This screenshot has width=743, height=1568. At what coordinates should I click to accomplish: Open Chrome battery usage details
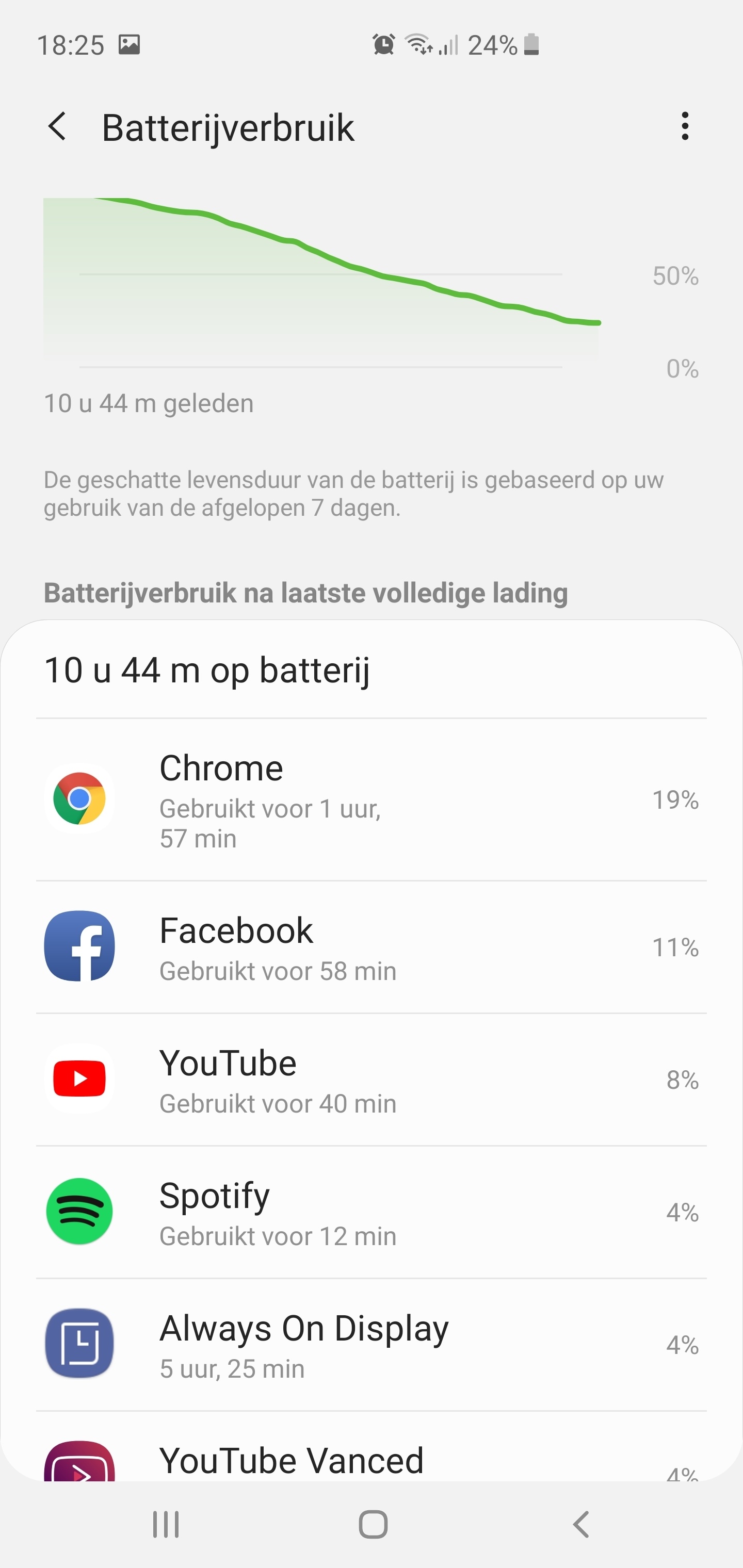[x=372, y=798]
